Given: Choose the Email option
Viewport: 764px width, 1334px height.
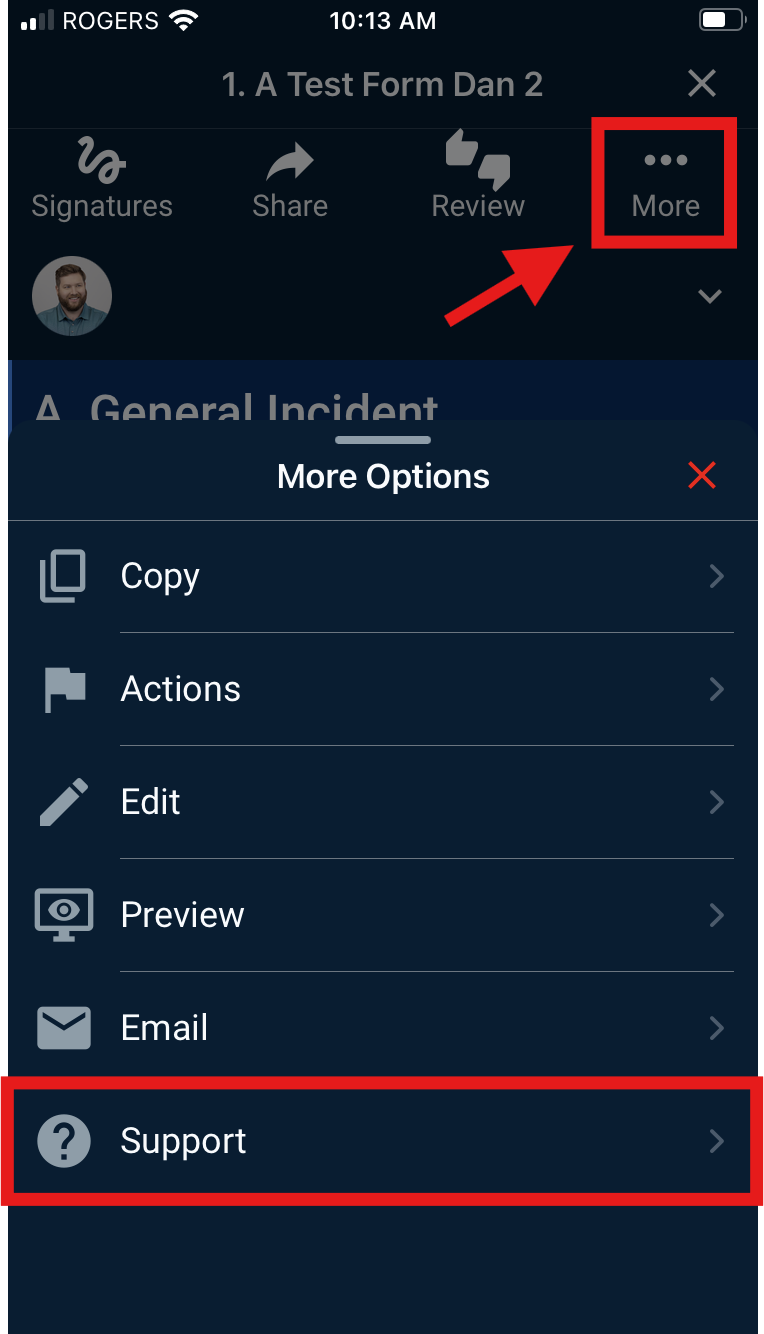Looking at the screenshot, I should tap(380, 1028).
